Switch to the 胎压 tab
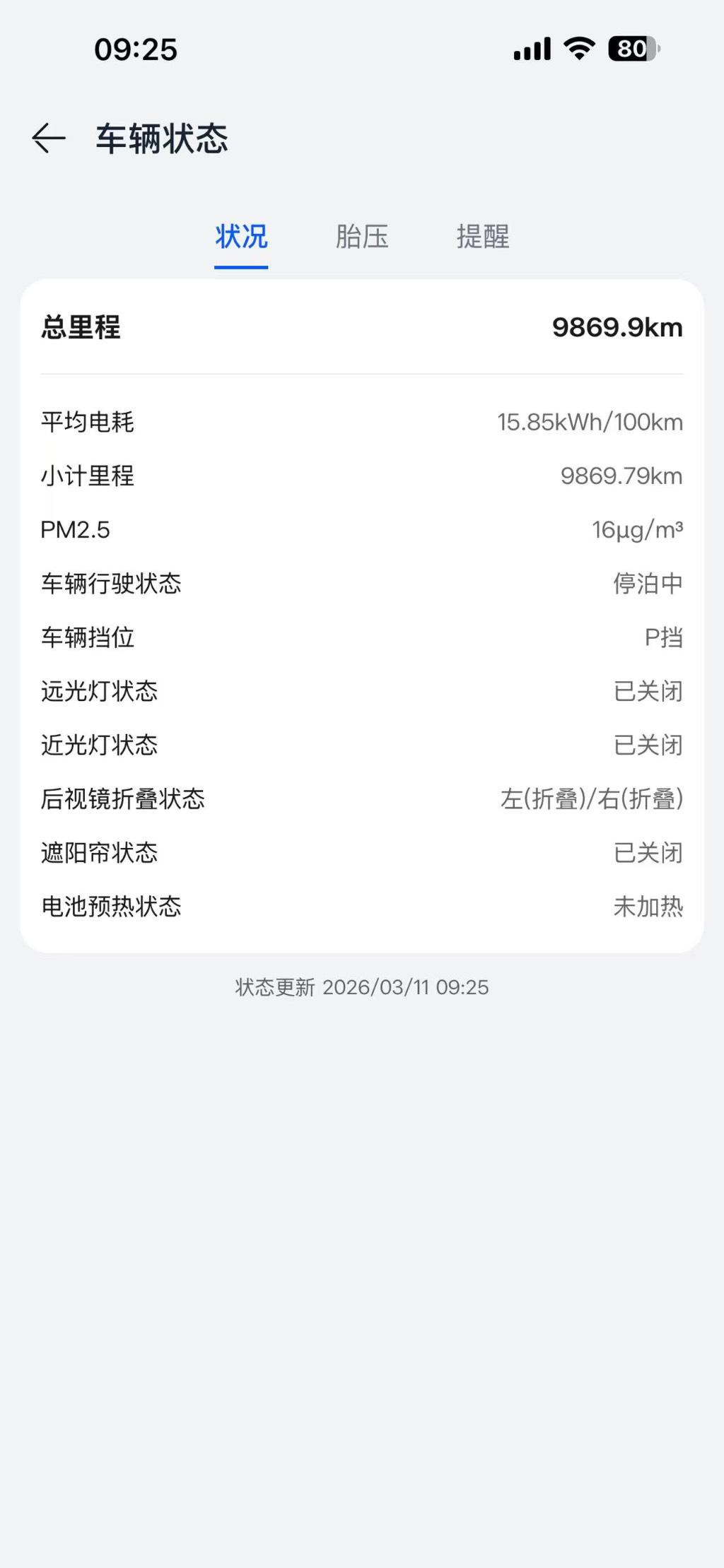 tap(362, 237)
